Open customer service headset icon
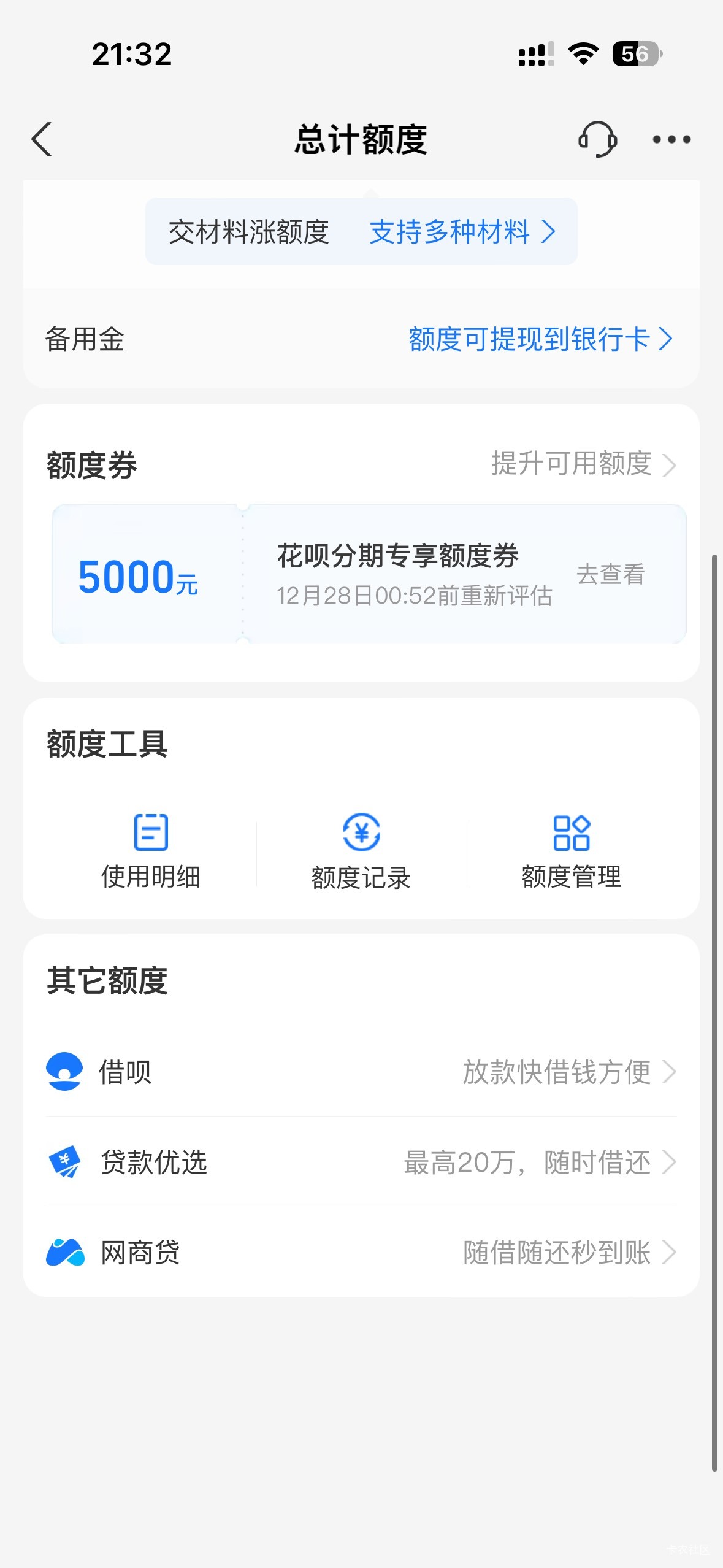This screenshot has width=723, height=1568. (x=597, y=139)
